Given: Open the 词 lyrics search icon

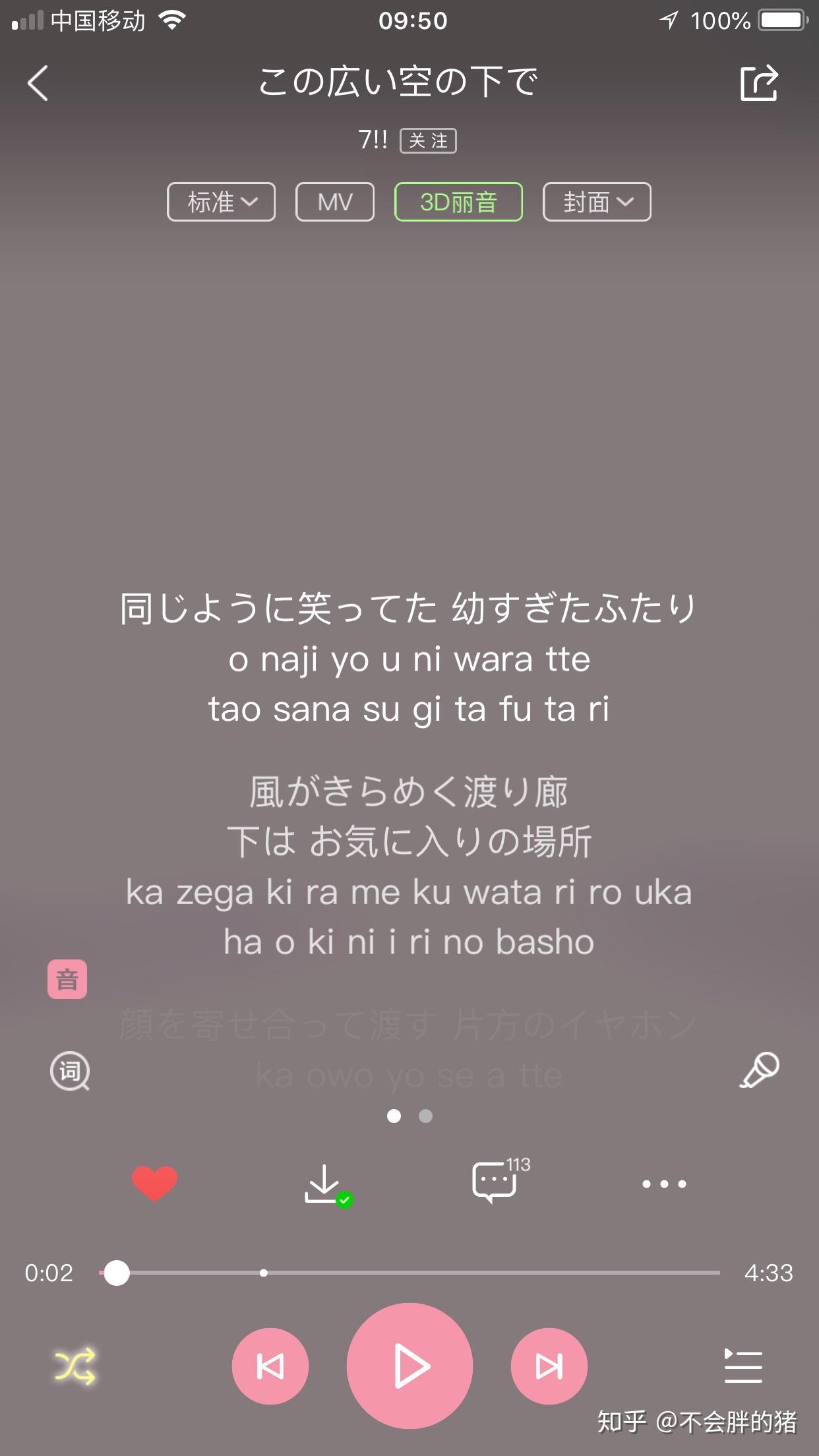Looking at the screenshot, I should pyautogui.click(x=69, y=1070).
